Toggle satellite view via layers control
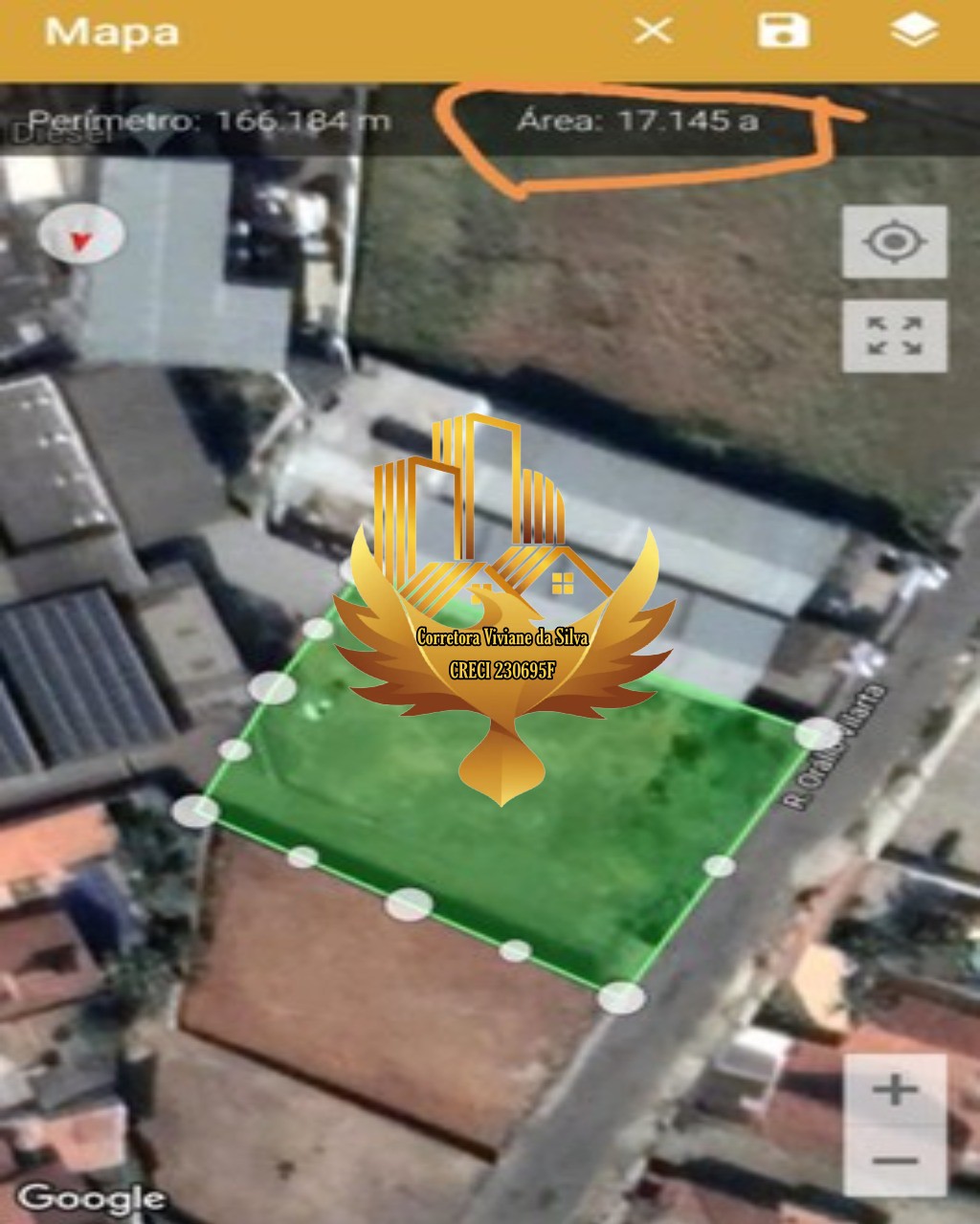 coord(914,32)
